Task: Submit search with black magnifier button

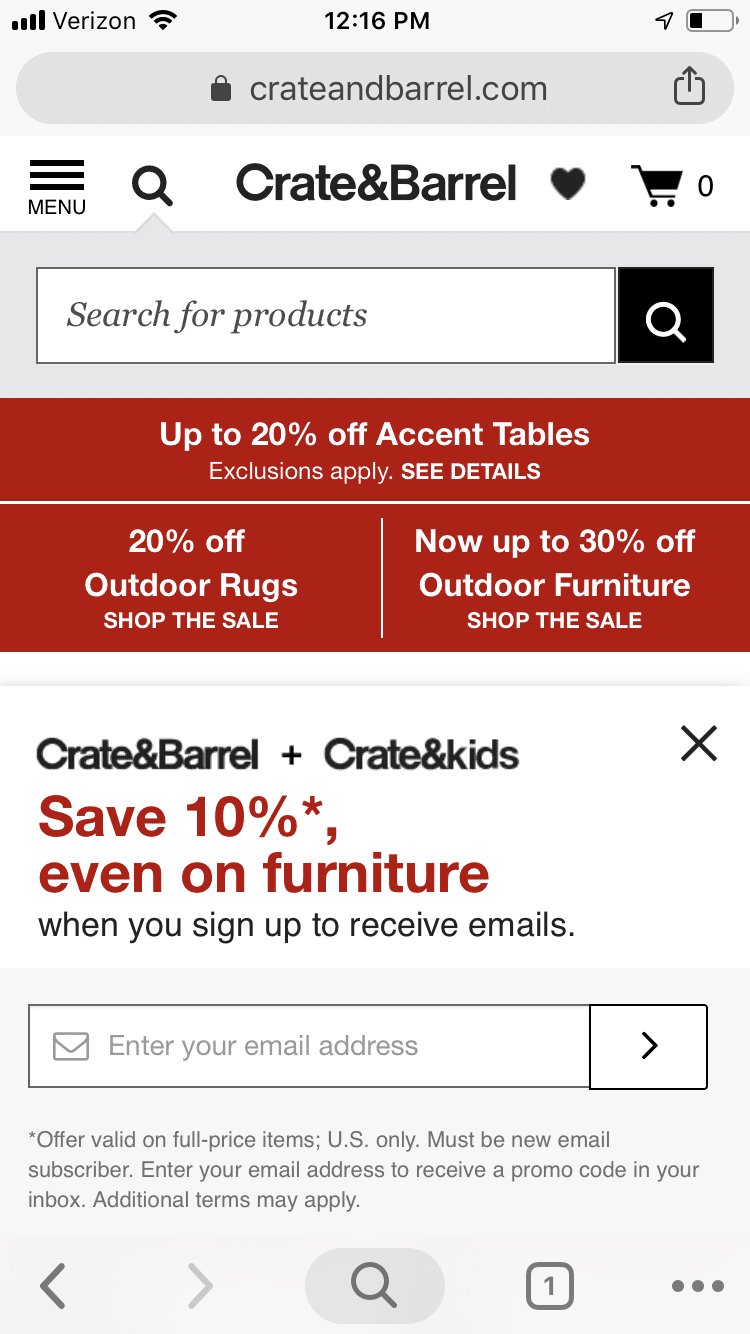Action: click(665, 315)
